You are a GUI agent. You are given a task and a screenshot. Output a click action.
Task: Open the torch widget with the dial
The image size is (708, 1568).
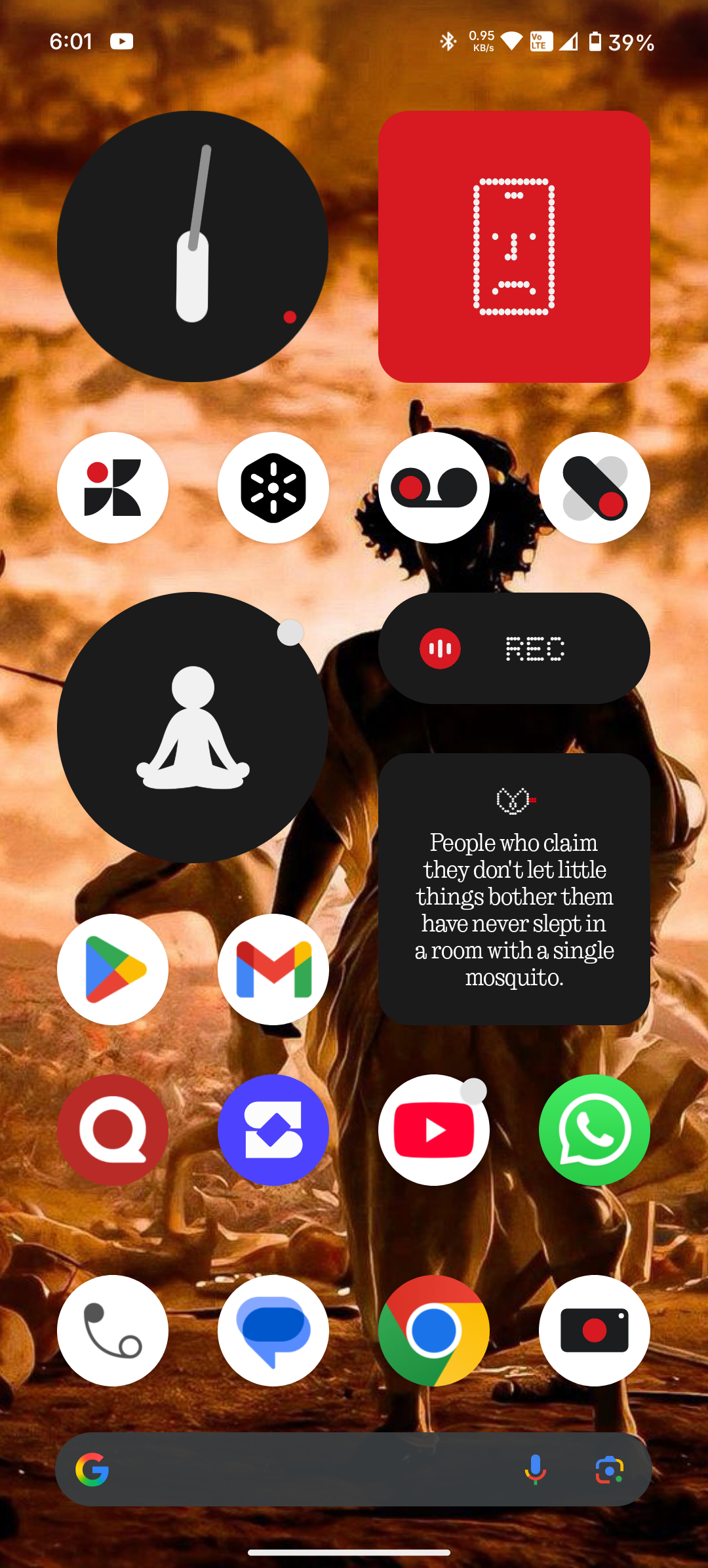(x=193, y=246)
